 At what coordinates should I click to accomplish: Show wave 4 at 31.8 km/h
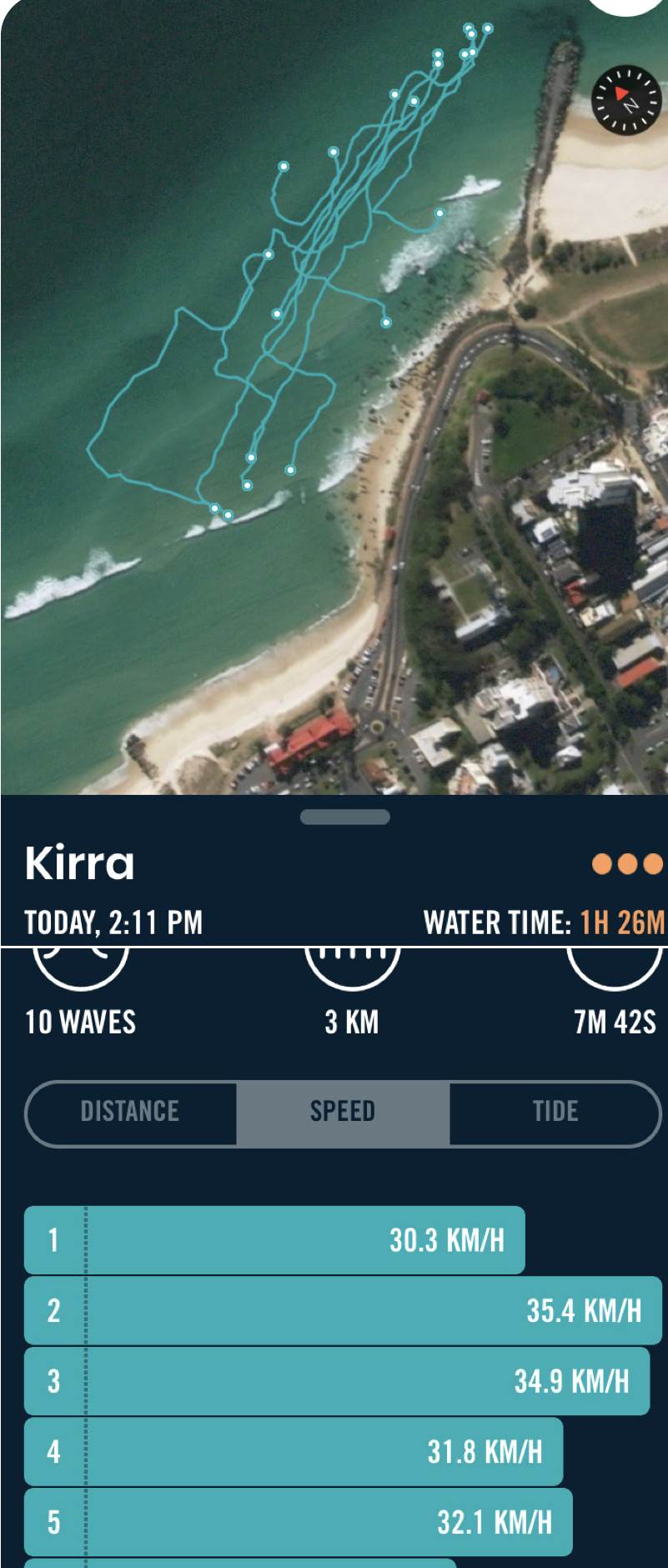click(294, 1451)
